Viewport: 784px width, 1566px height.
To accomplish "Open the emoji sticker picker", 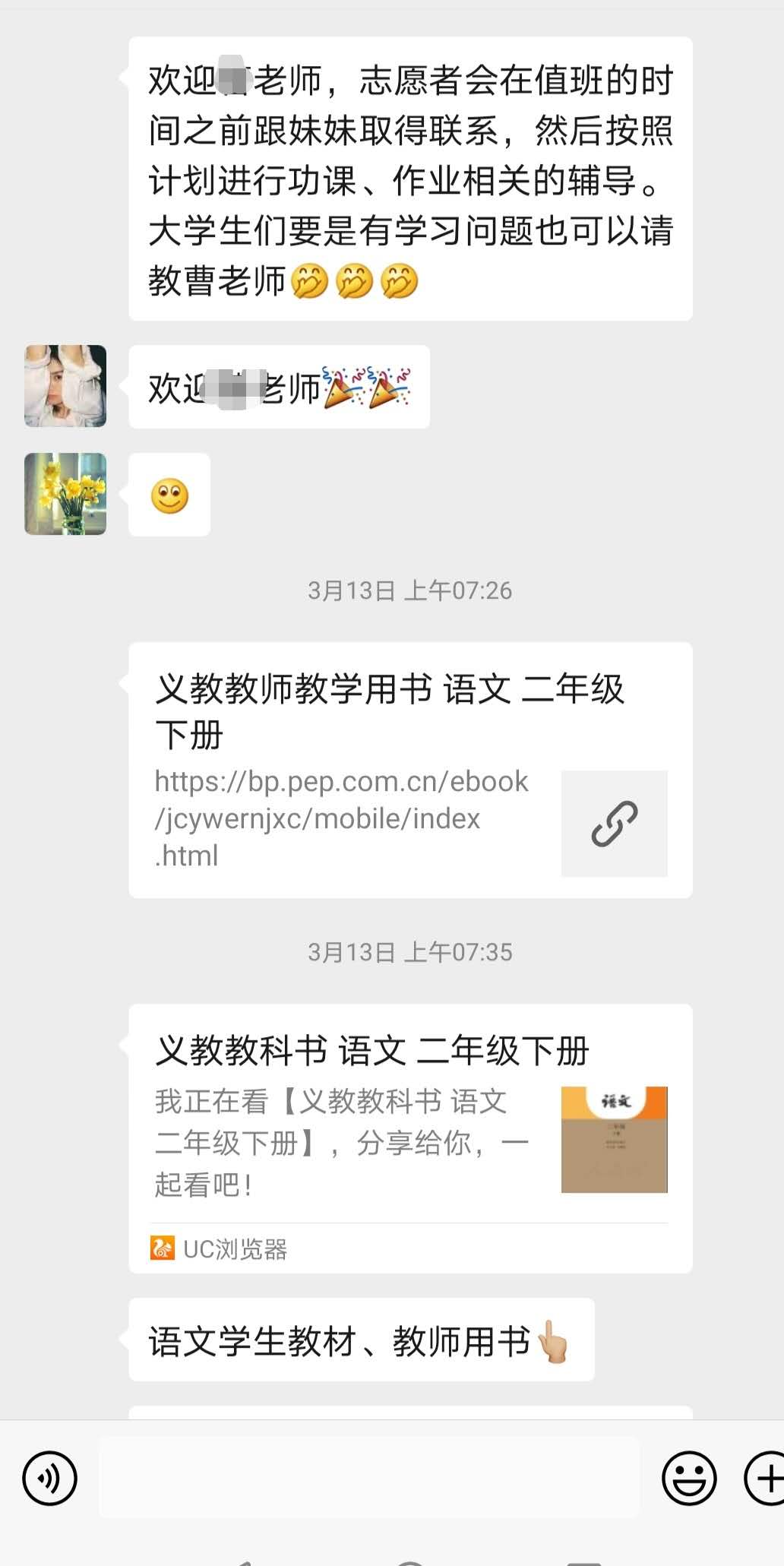I will pyautogui.click(x=689, y=1478).
